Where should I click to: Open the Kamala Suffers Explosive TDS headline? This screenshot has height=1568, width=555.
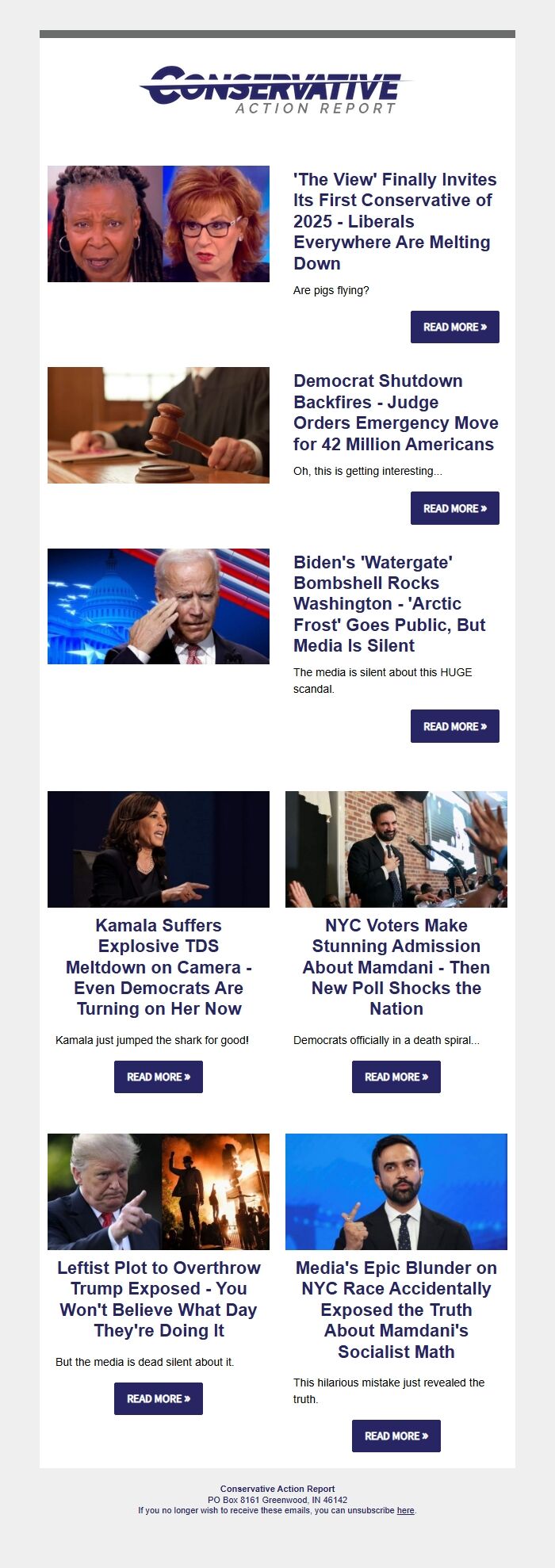pyautogui.click(x=159, y=967)
